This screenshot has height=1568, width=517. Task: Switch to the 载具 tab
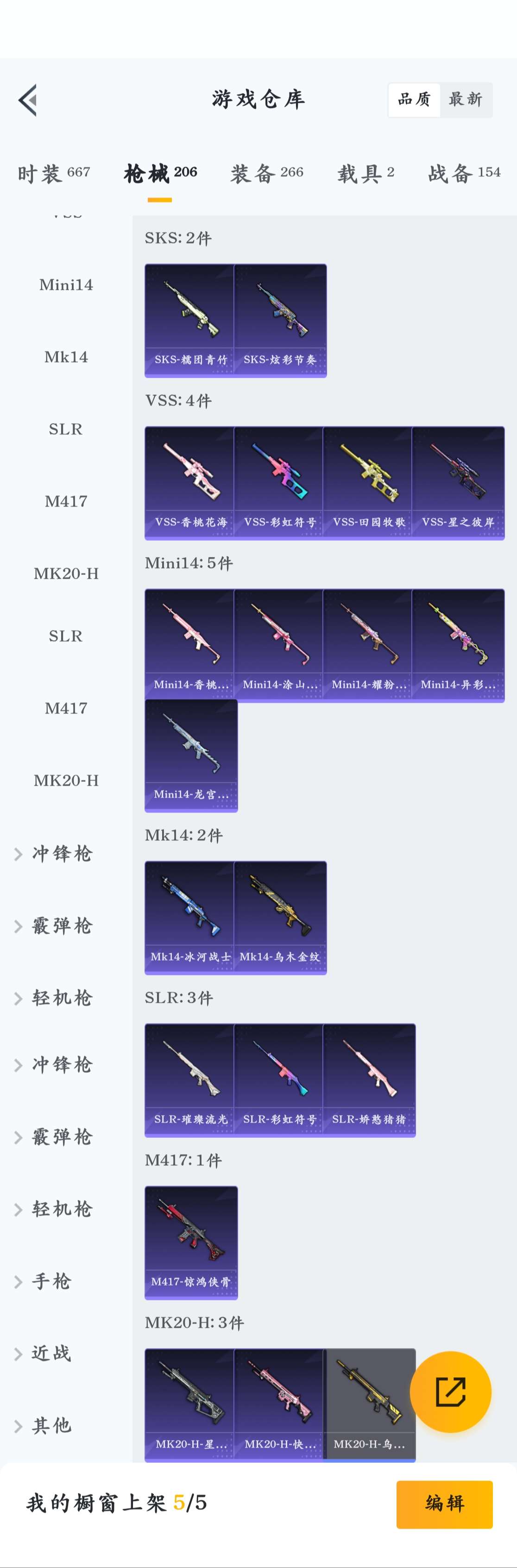(366, 174)
